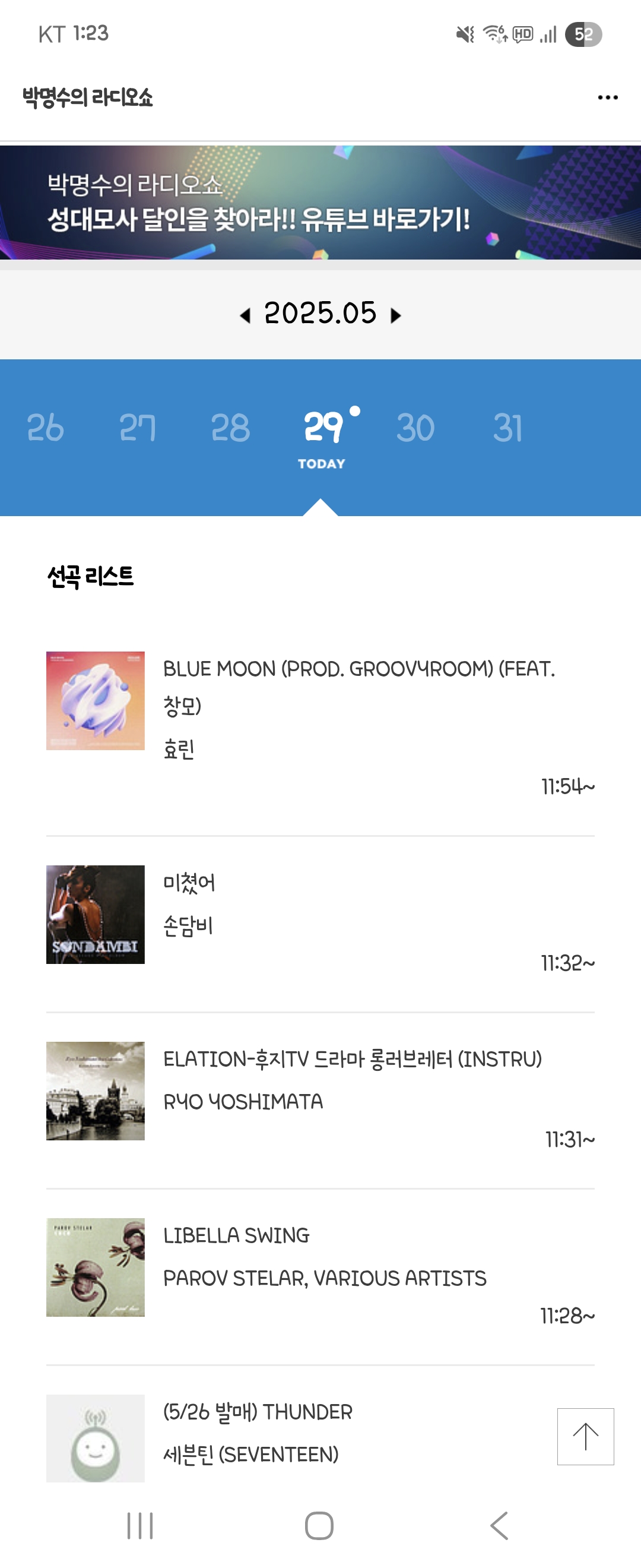Viewport: 641px width, 1568px height.
Task: Select date 31
Action: (508, 428)
